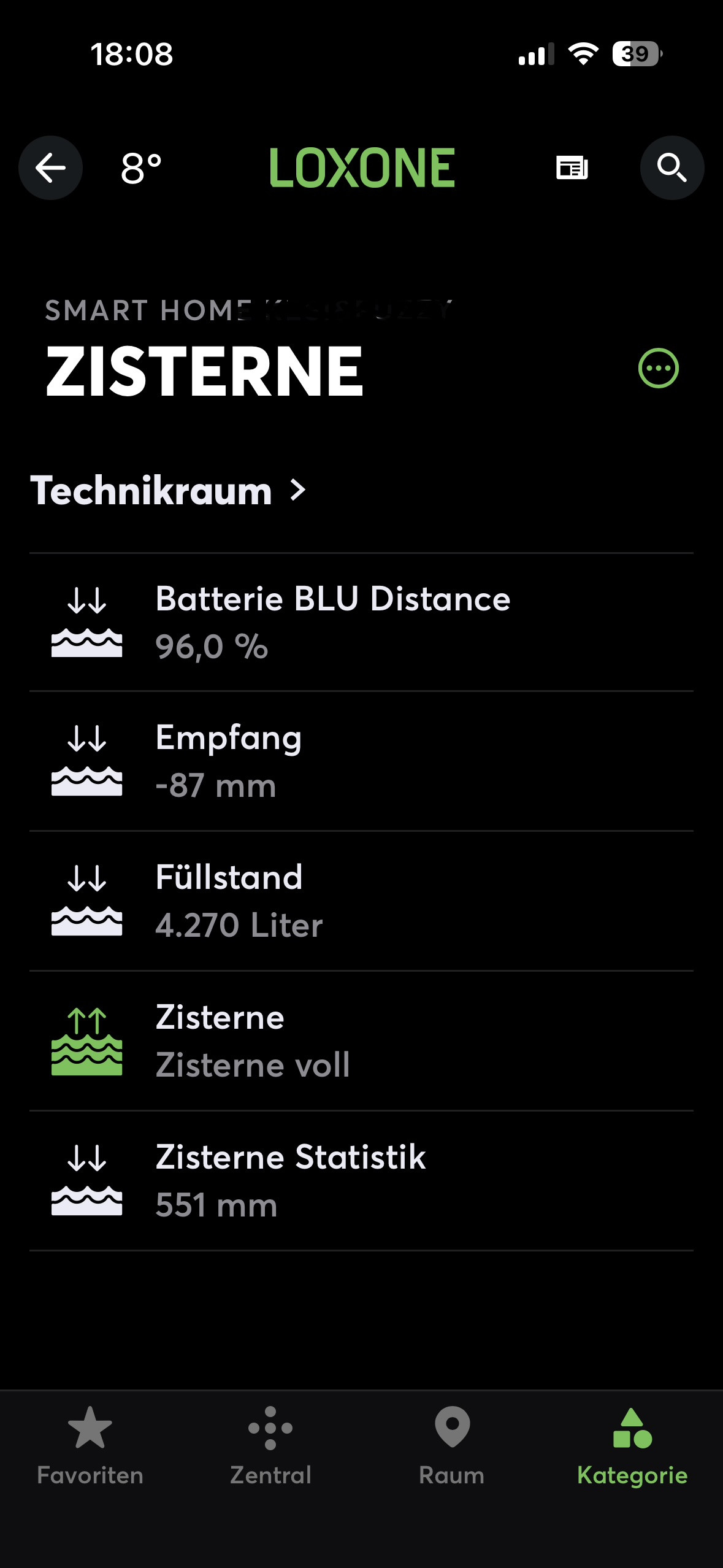Go back using the arrow button
723x1568 pixels.
pyautogui.click(x=50, y=168)
